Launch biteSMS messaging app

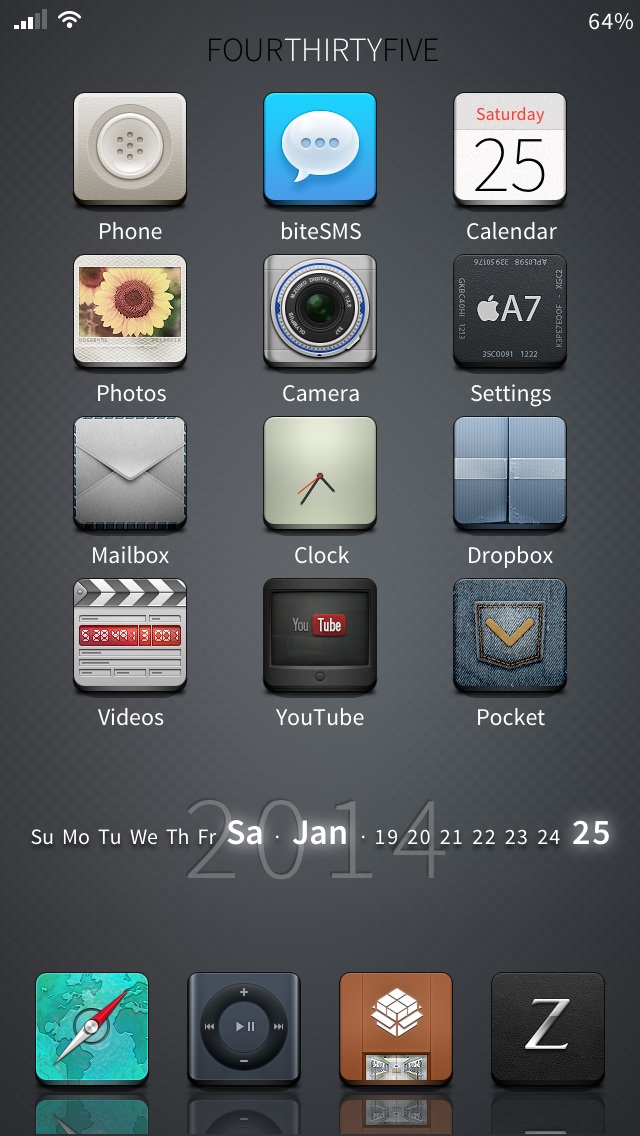(320, 149)
